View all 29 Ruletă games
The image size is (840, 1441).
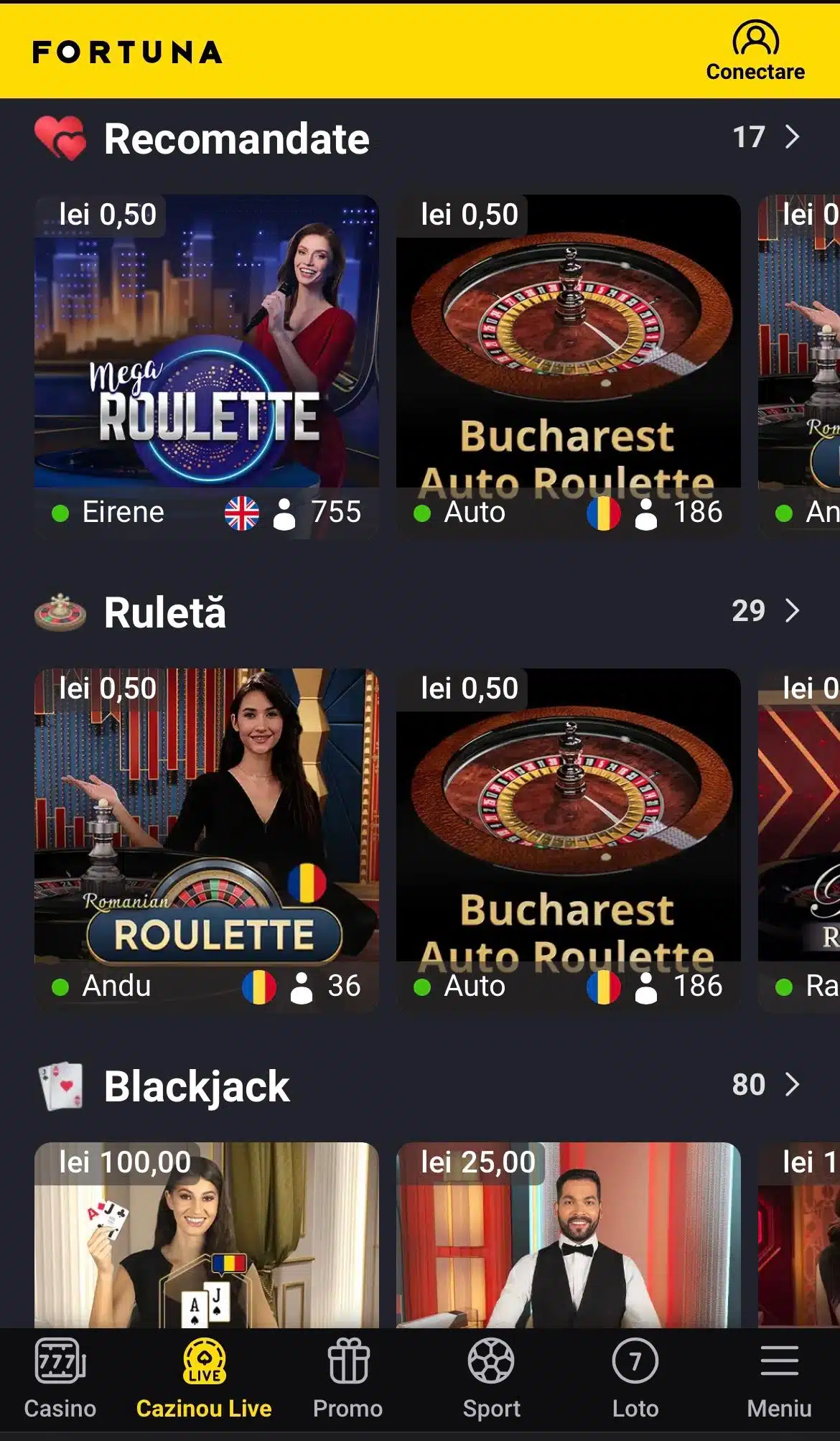click(766, 610)
